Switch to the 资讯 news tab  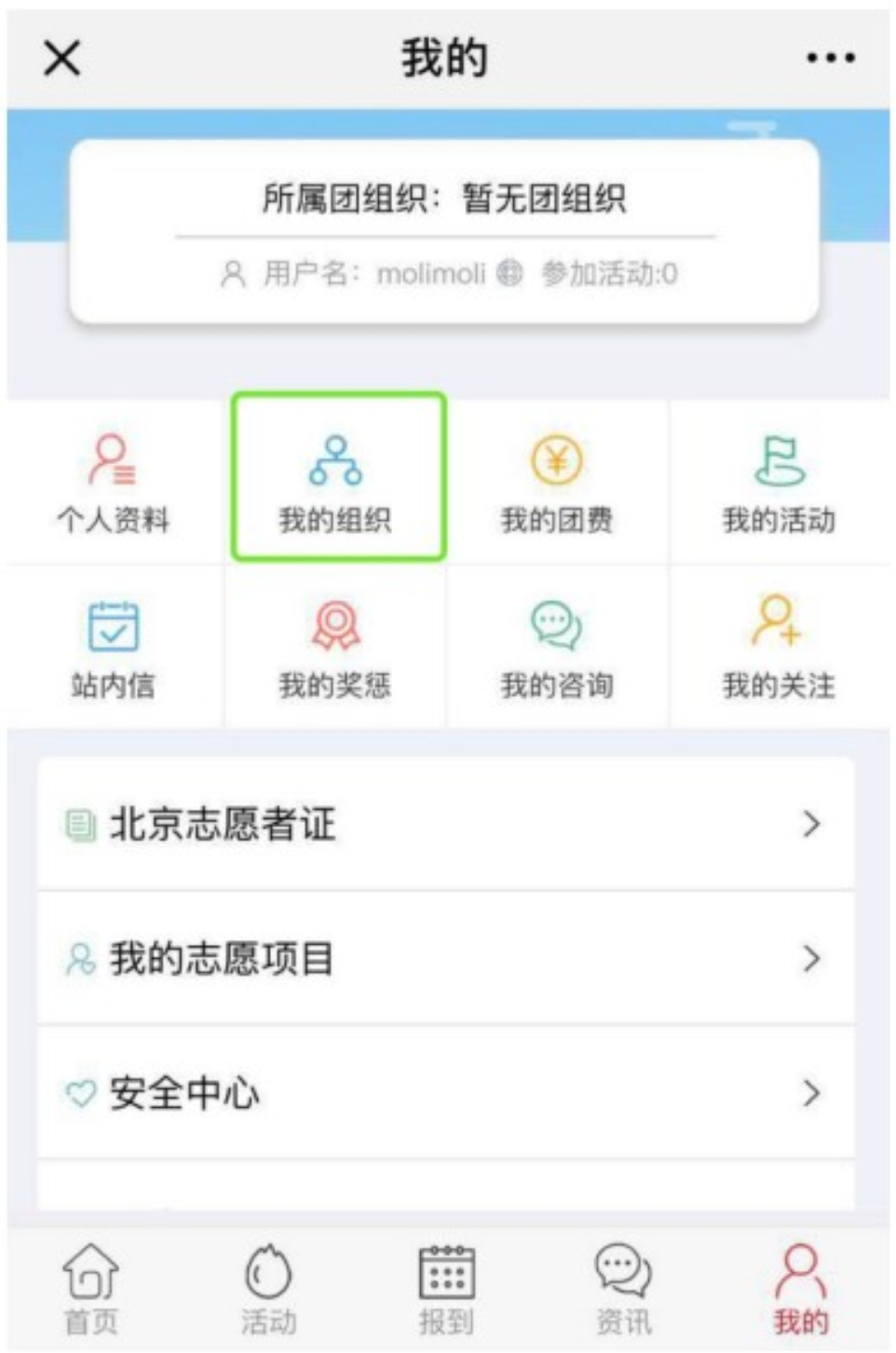tap(623, 1290)
